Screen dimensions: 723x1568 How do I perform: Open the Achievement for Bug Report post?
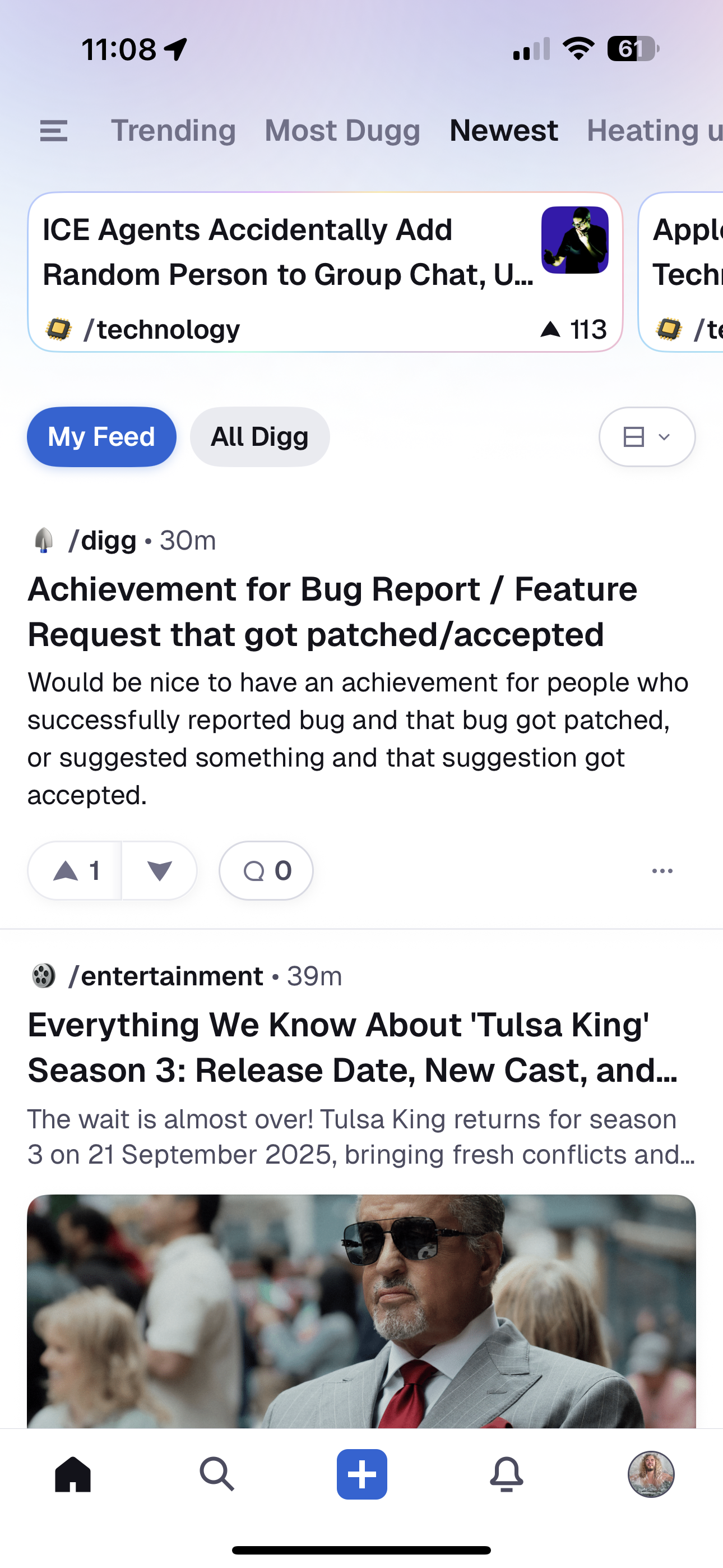[332, 611]
